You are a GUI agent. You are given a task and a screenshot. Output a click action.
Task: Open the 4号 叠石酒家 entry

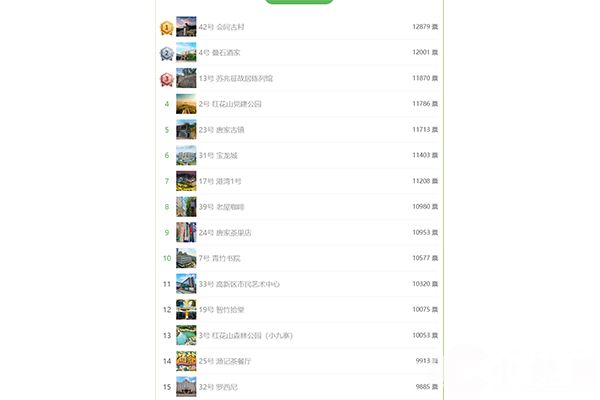coord(219,52)
